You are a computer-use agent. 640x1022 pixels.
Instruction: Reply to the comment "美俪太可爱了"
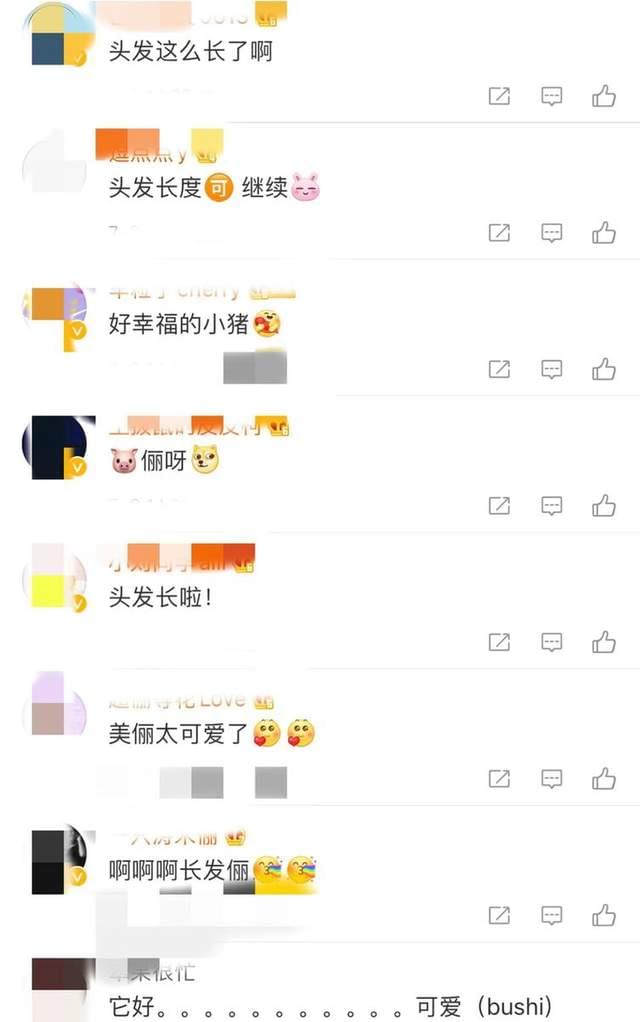(x=552, y=778)
